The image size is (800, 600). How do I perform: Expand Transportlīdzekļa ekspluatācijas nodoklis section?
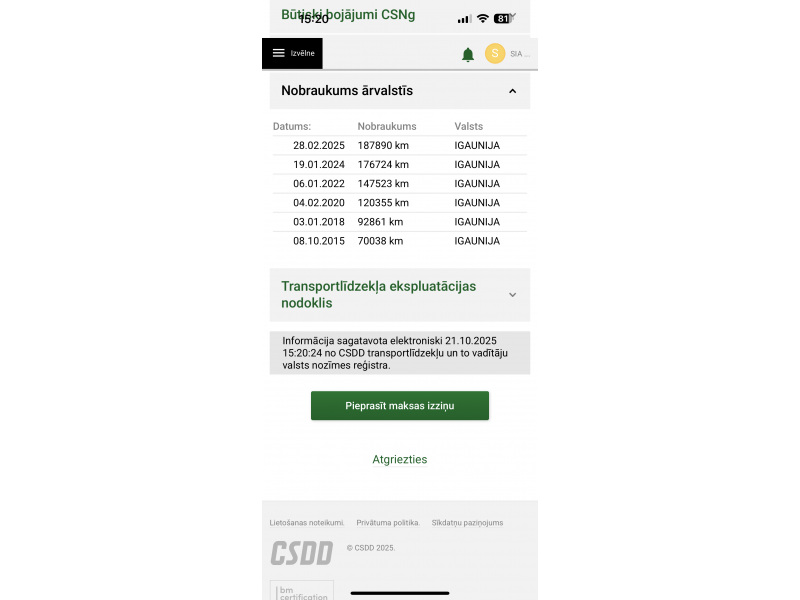click(512, 295)
